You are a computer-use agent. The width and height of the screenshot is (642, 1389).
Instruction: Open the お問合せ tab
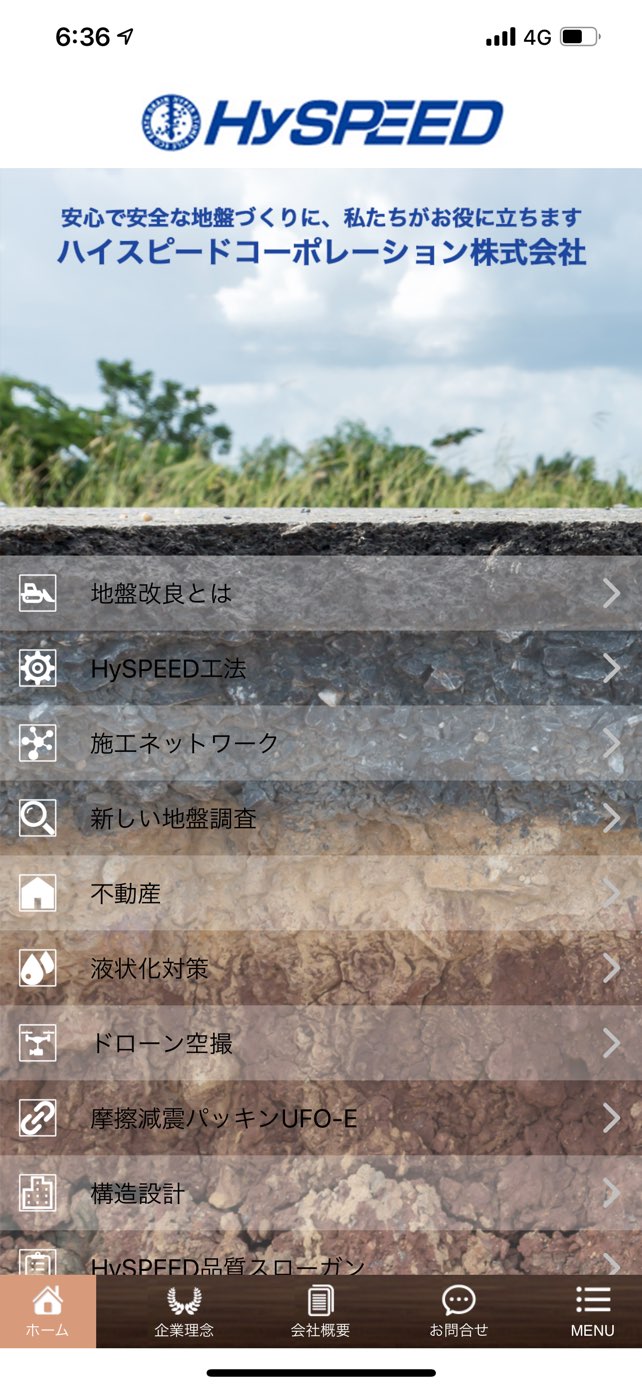coord(458,1311)
